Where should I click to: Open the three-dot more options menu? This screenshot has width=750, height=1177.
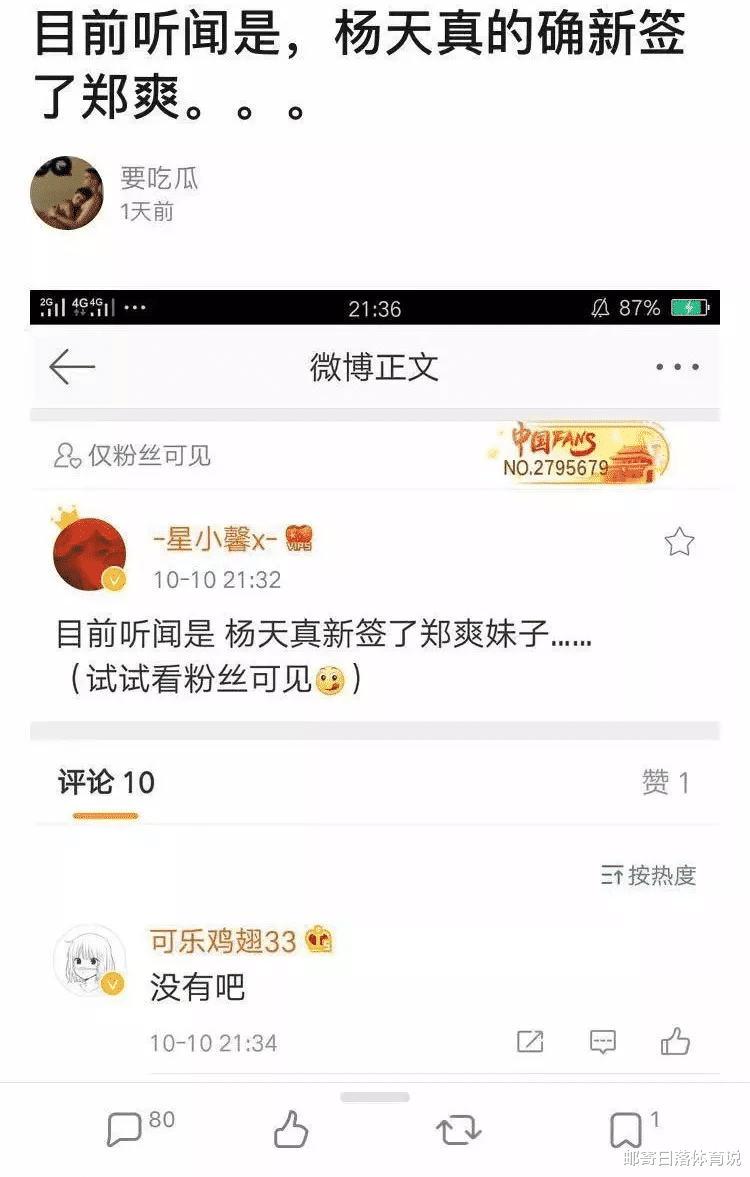coord(676,366)
